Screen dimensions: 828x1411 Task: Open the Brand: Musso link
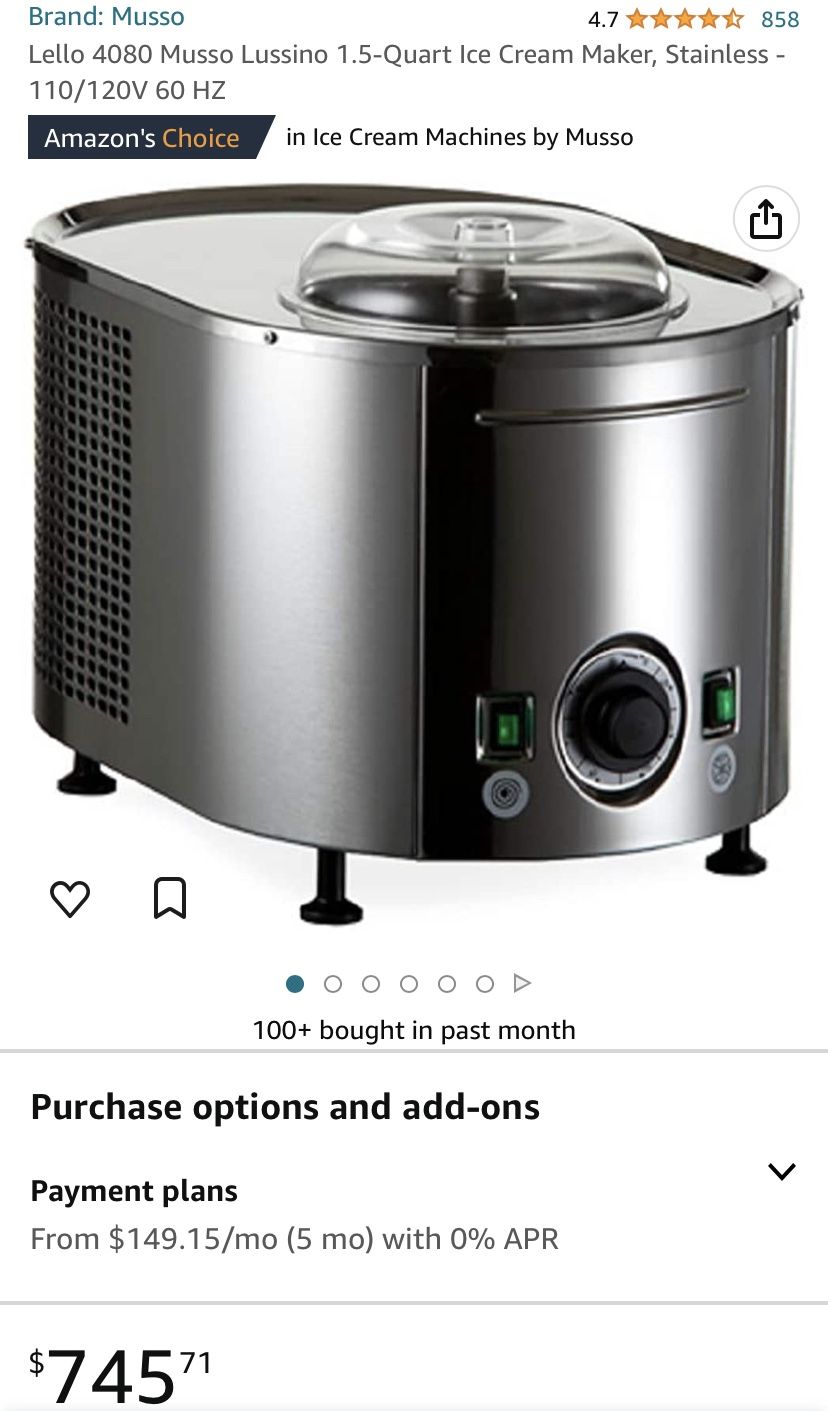click(x=106, y=17)
